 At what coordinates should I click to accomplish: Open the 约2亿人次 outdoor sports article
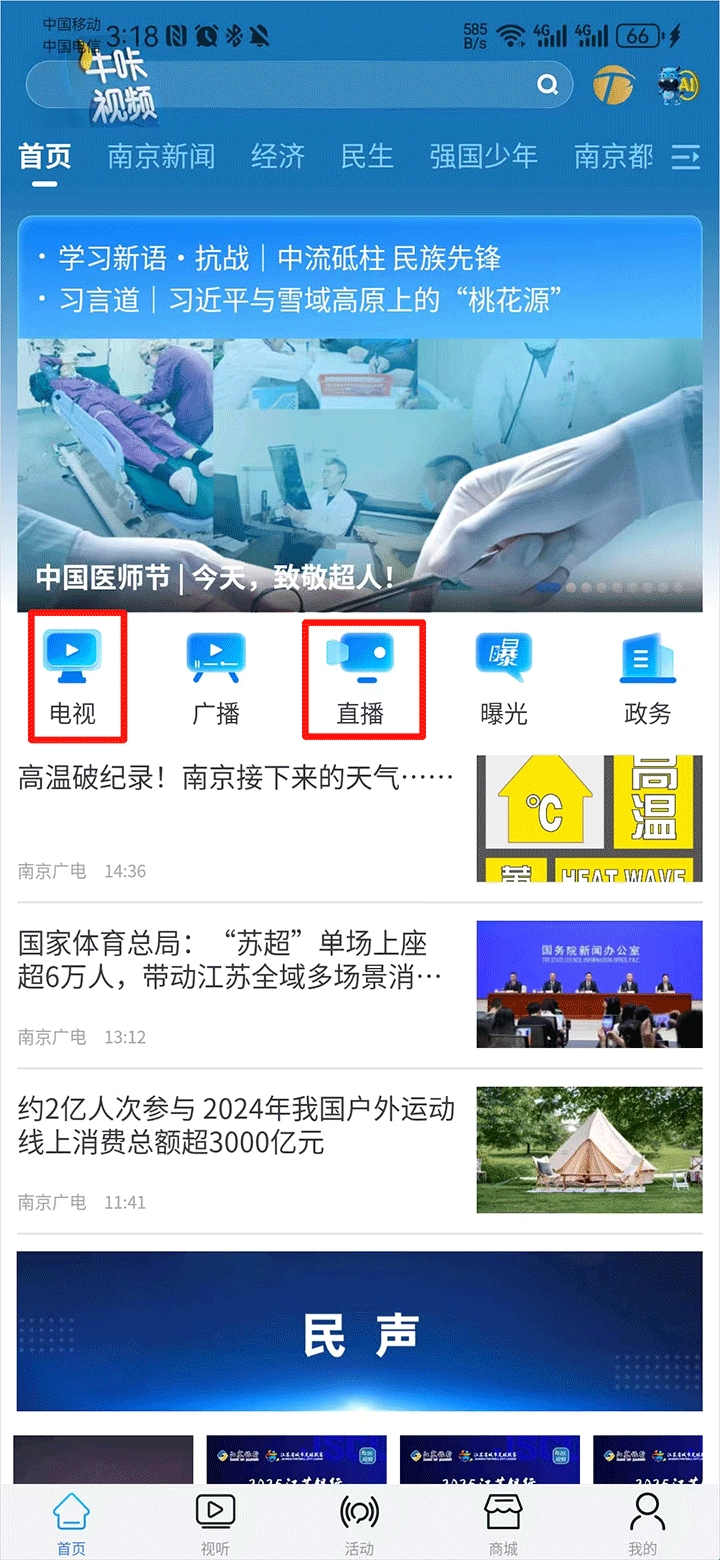coord(236,1125)
